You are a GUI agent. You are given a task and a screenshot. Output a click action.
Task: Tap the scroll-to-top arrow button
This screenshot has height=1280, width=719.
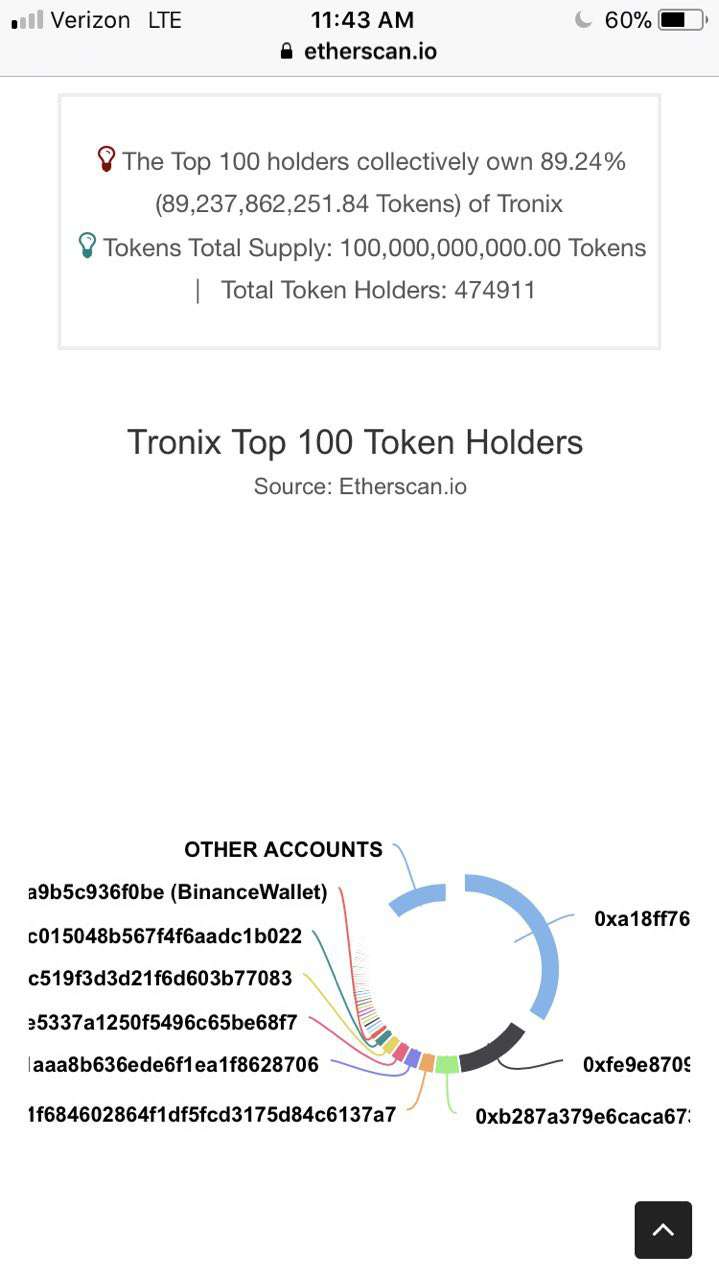click(x=663, y=1229)
